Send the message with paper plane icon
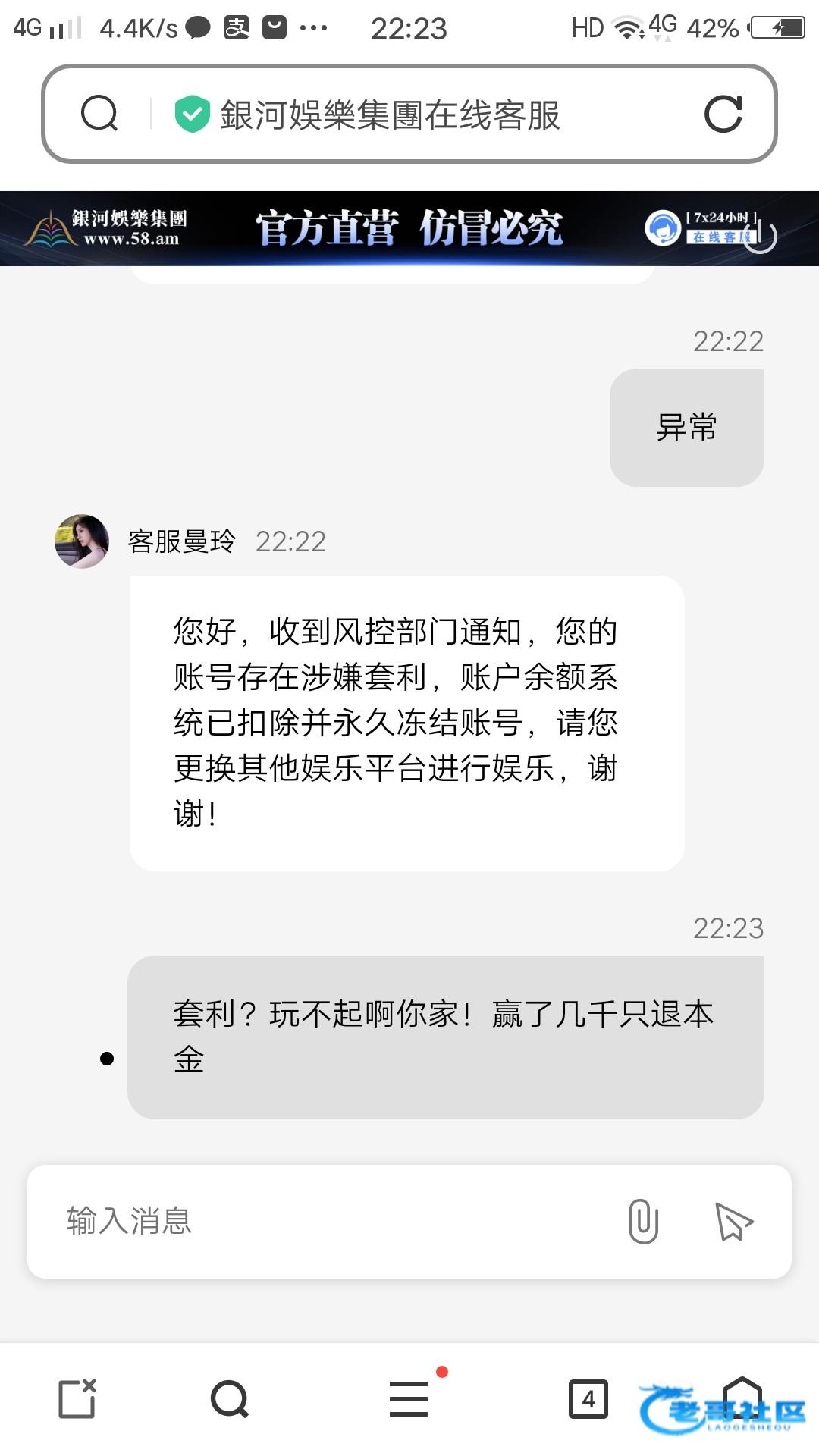The width and height of the screenshot is (819, 1456). [x=733, y=1221]
